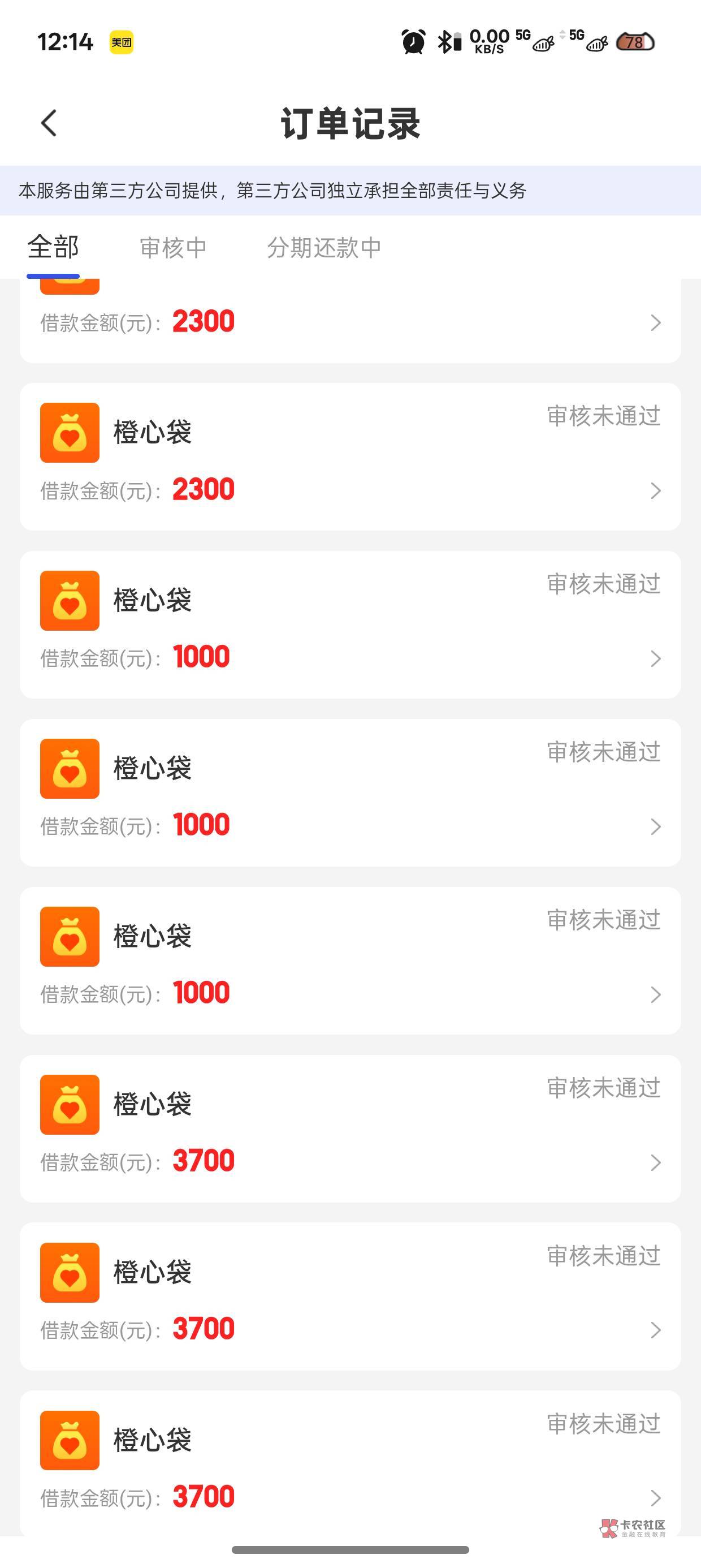Screen dimensions: 701x1568
Task: Open the cut-off 2300 yuan order below the tabs
Action: click(x=350, y=322)
